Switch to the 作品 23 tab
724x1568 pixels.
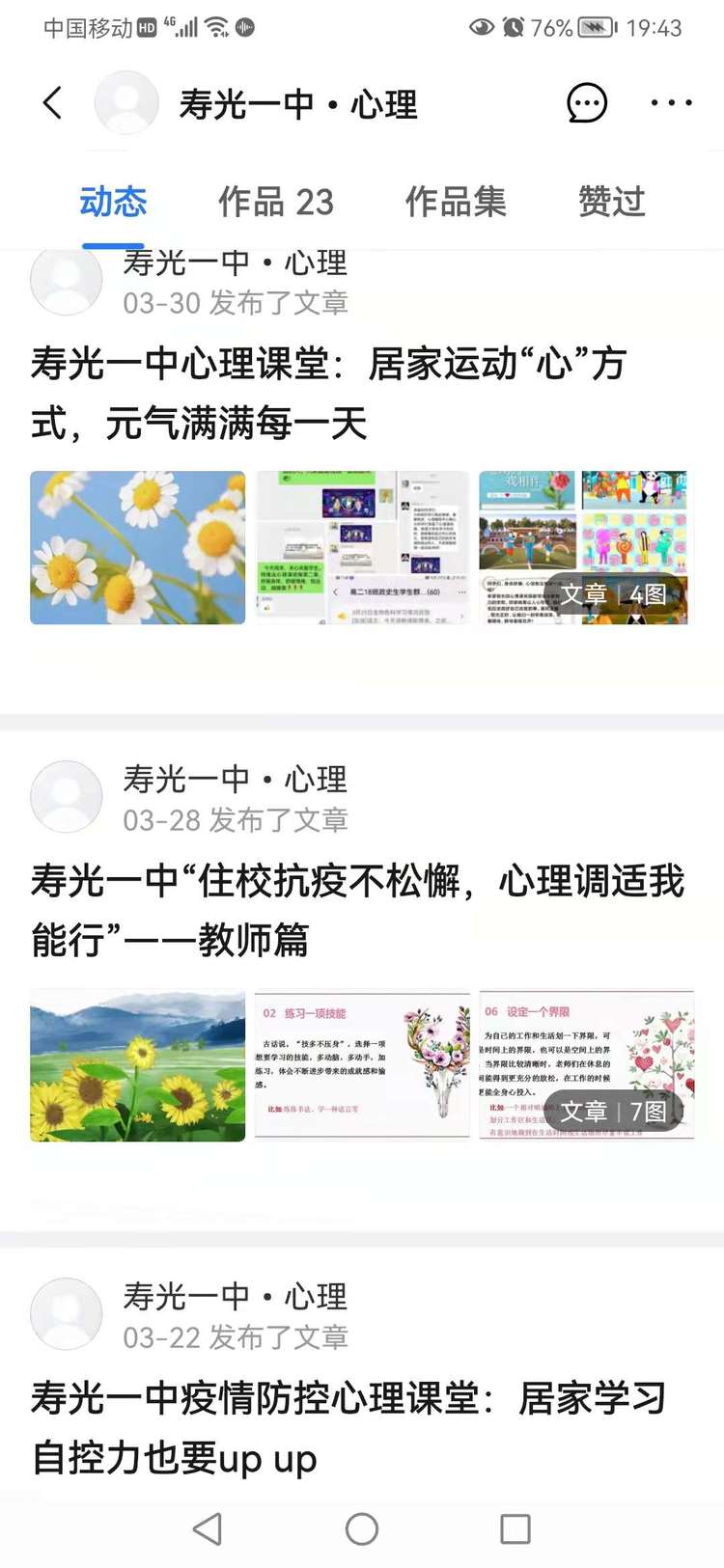coord(276,202)
